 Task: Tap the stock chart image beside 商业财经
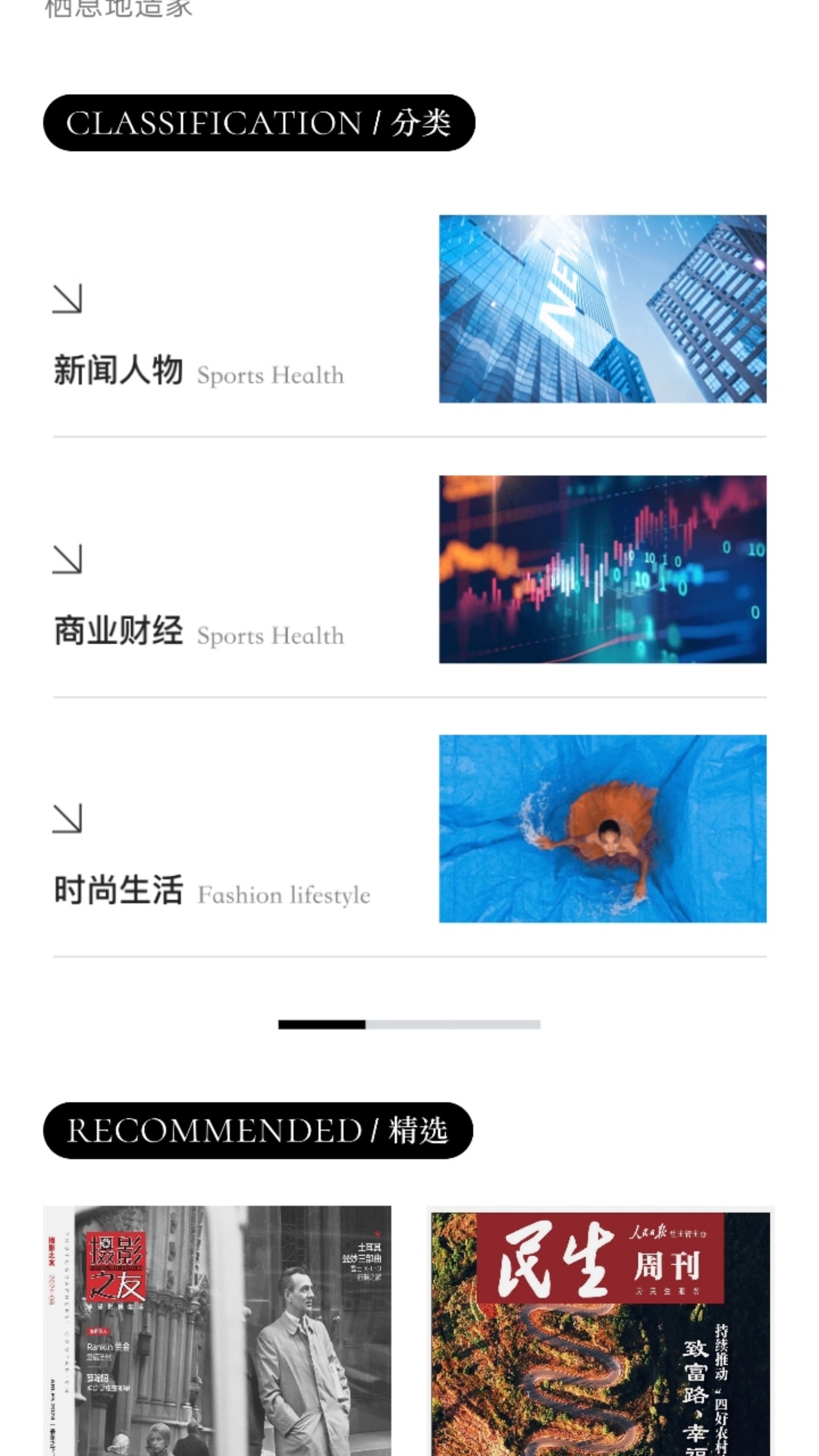(602, 569)
